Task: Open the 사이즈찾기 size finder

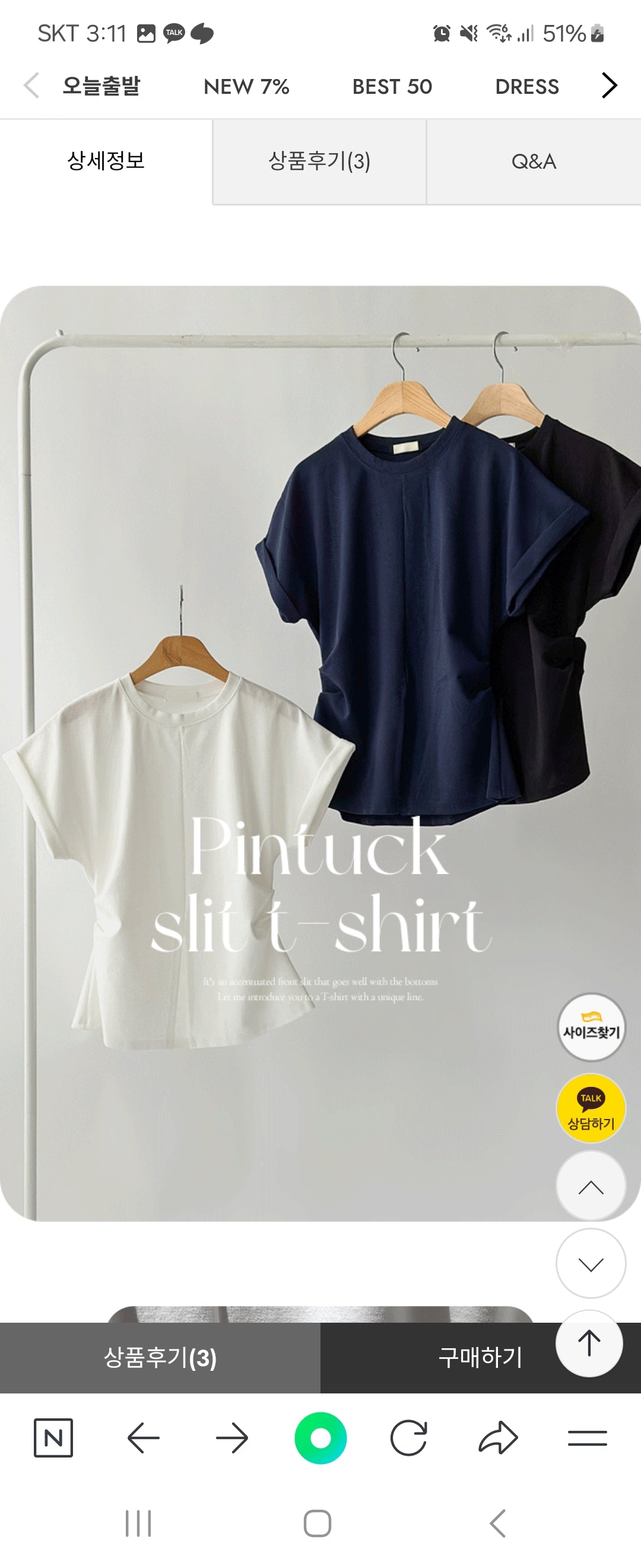Action: [591, 1027]
